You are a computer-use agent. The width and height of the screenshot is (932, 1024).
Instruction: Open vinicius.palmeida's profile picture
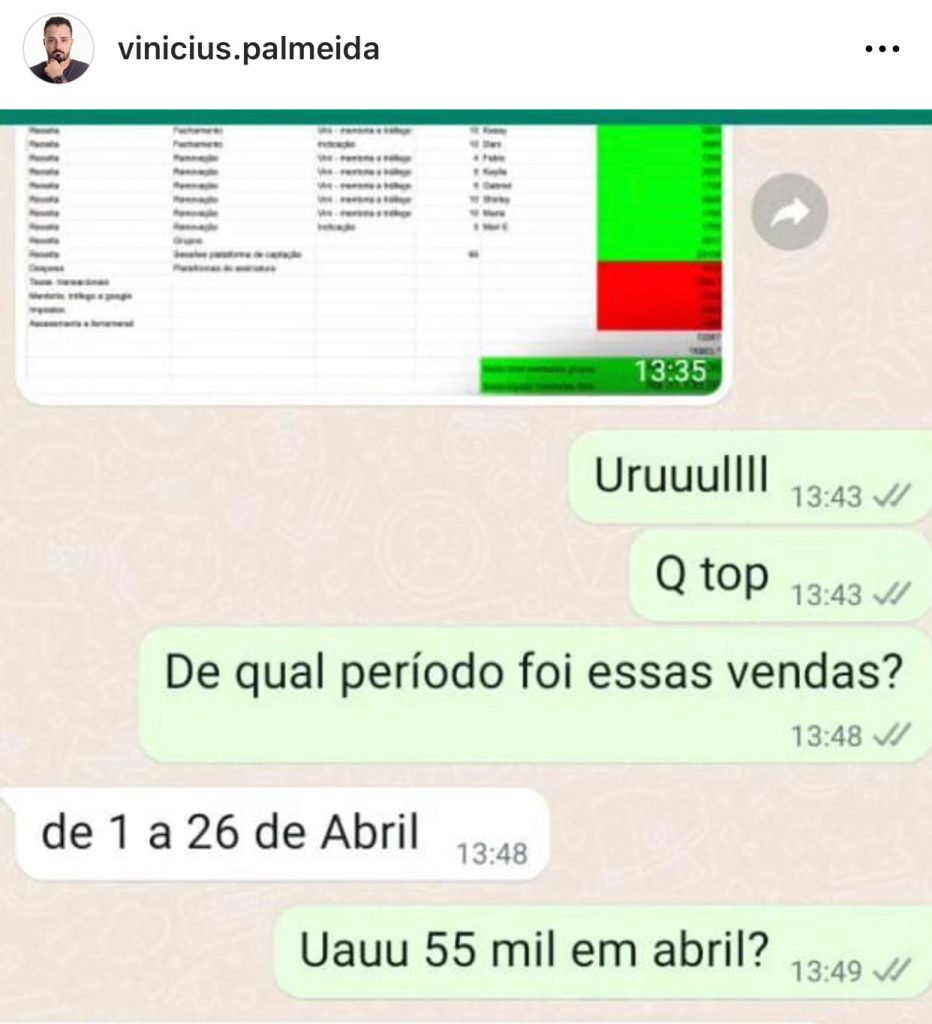coord(58,49)
